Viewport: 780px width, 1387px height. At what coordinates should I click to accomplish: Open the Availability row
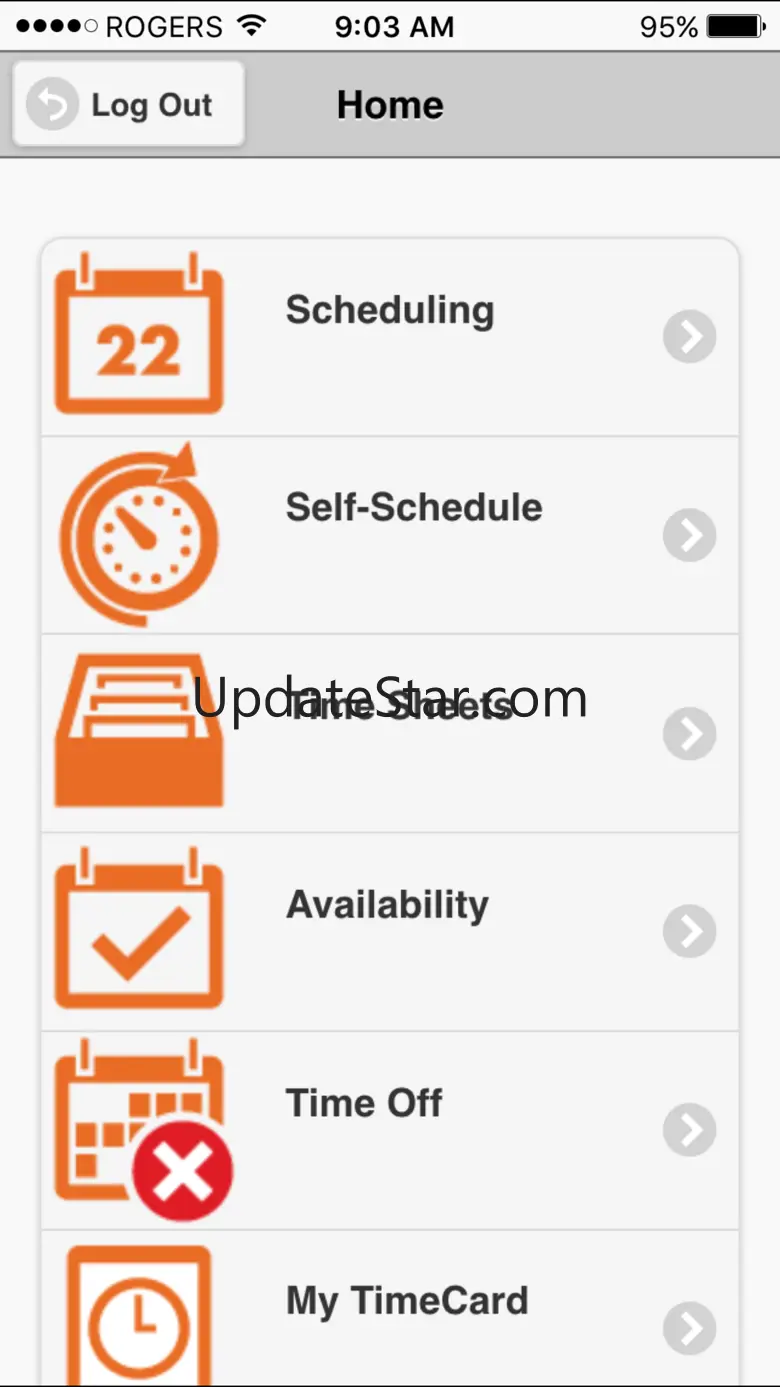(x=390, y=930)
